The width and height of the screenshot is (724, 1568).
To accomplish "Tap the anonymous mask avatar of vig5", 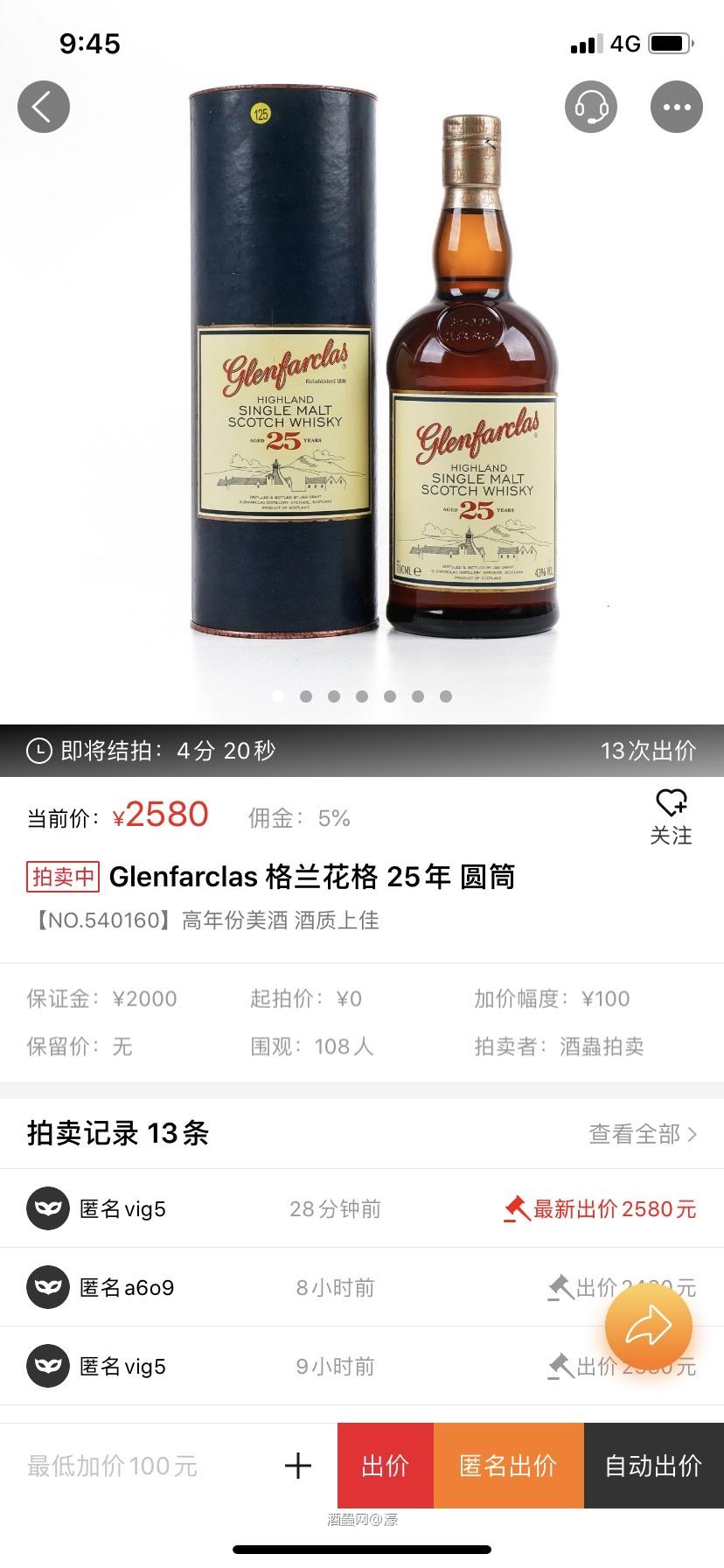I will coord(48,1207).
